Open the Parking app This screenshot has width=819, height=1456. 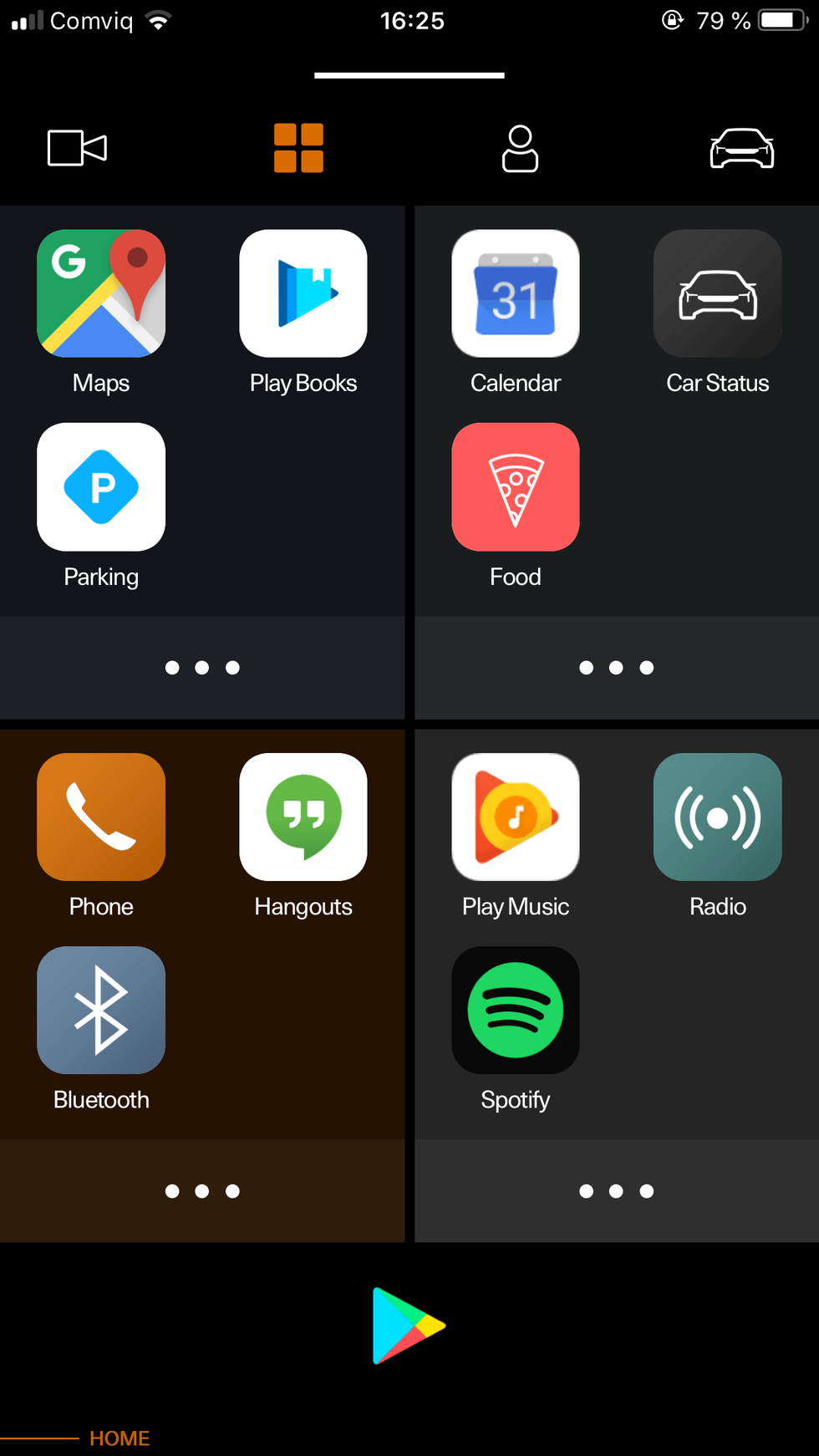click(x=101, y=487)
